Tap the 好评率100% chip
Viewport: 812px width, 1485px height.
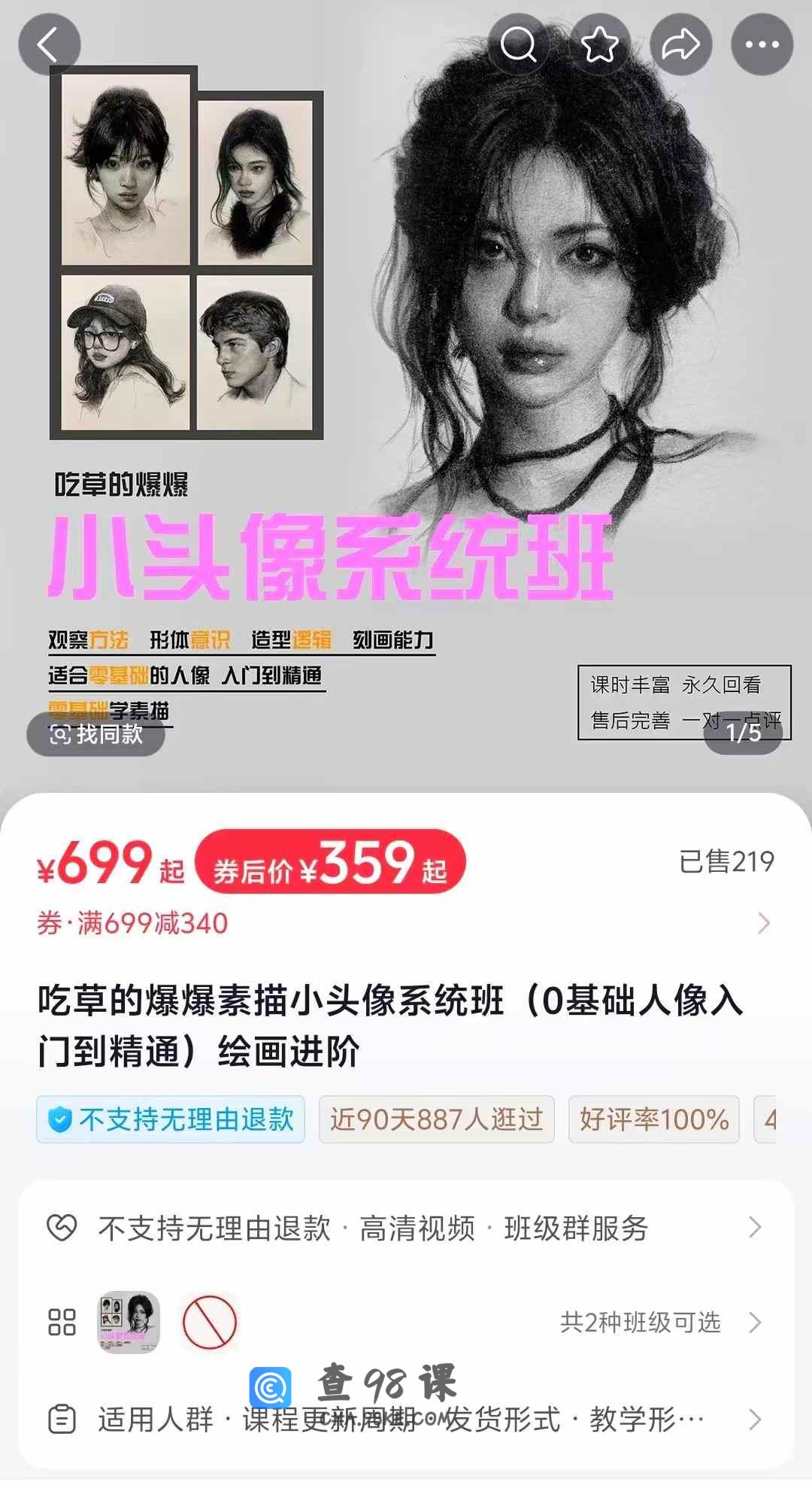[653, 1119]
